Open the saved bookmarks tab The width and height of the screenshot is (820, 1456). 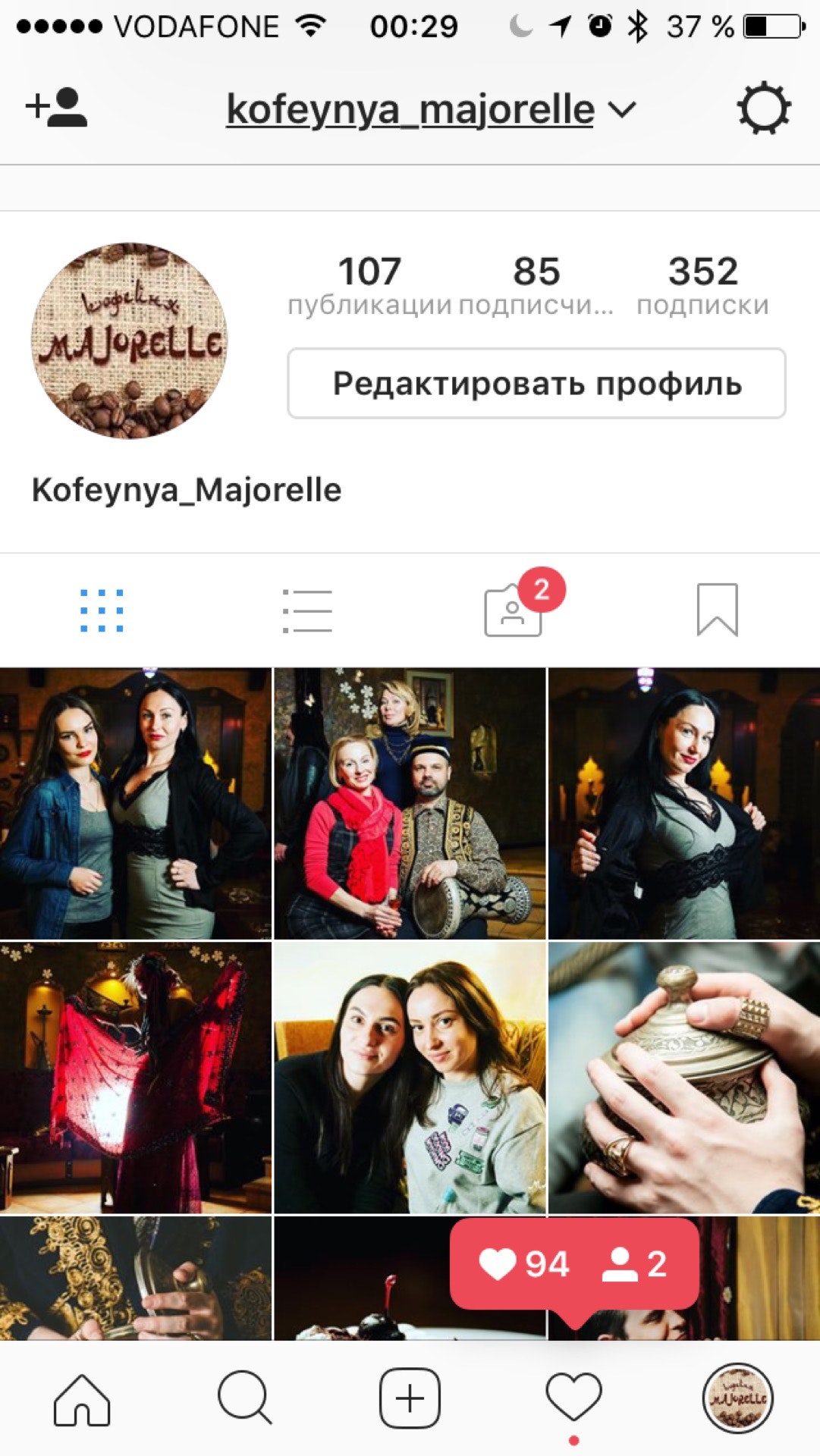coord(717,610)
